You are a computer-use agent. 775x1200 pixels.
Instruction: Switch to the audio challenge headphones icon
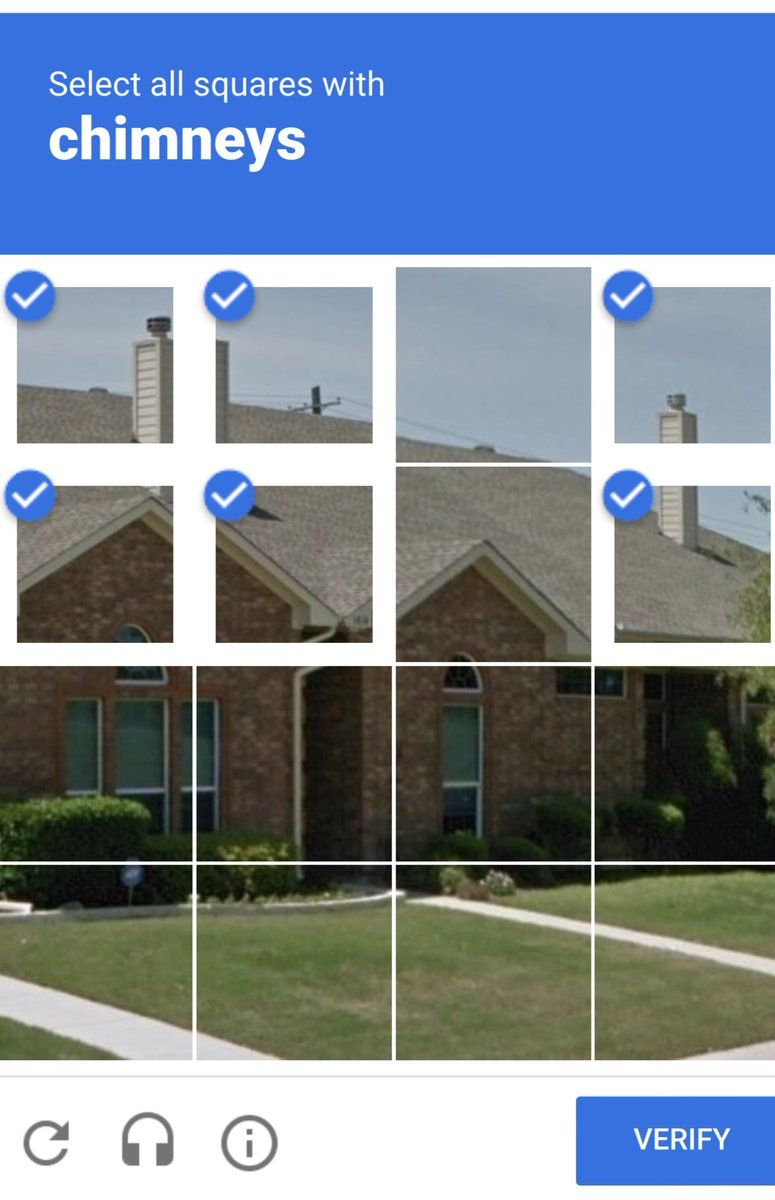click(x=148, y=1142)
